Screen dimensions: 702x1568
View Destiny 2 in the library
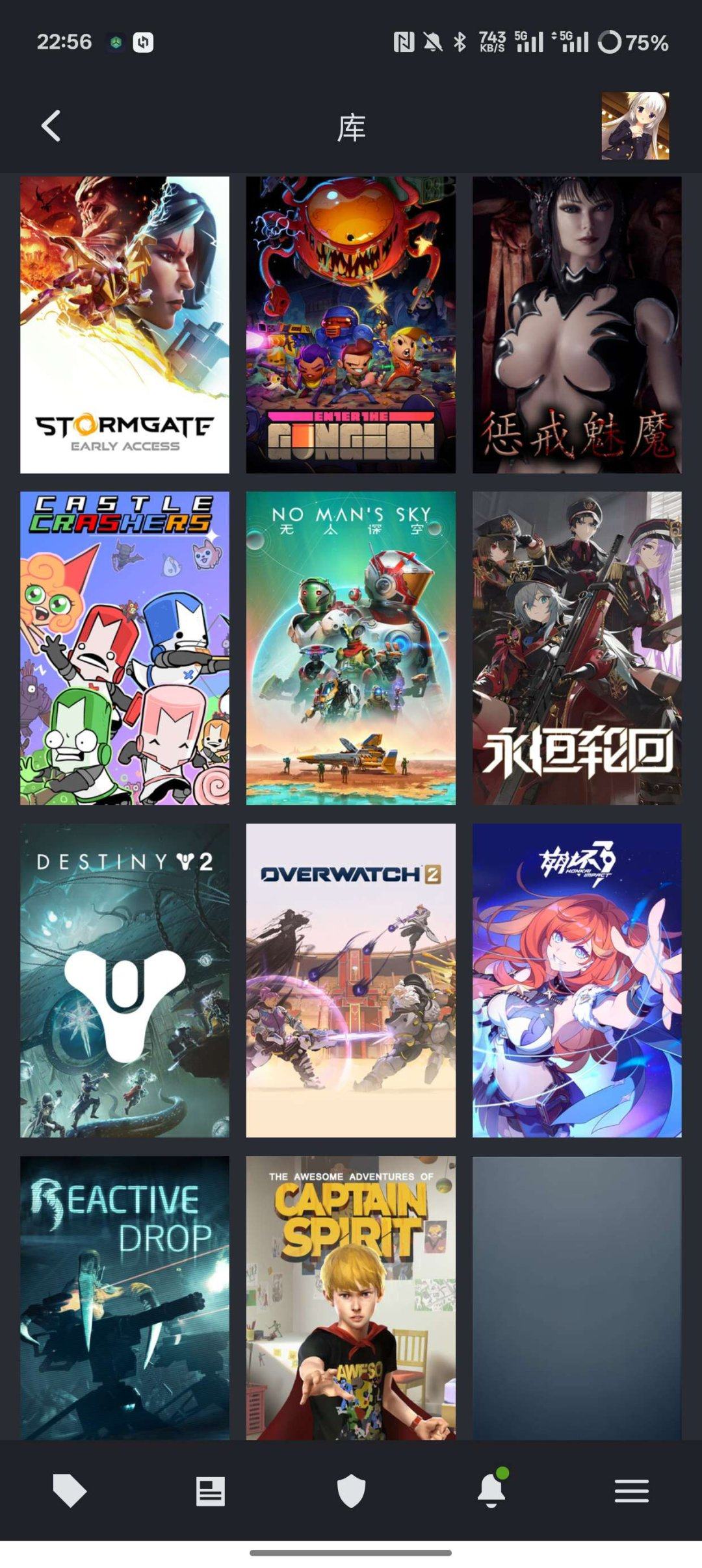pos(125,980)
